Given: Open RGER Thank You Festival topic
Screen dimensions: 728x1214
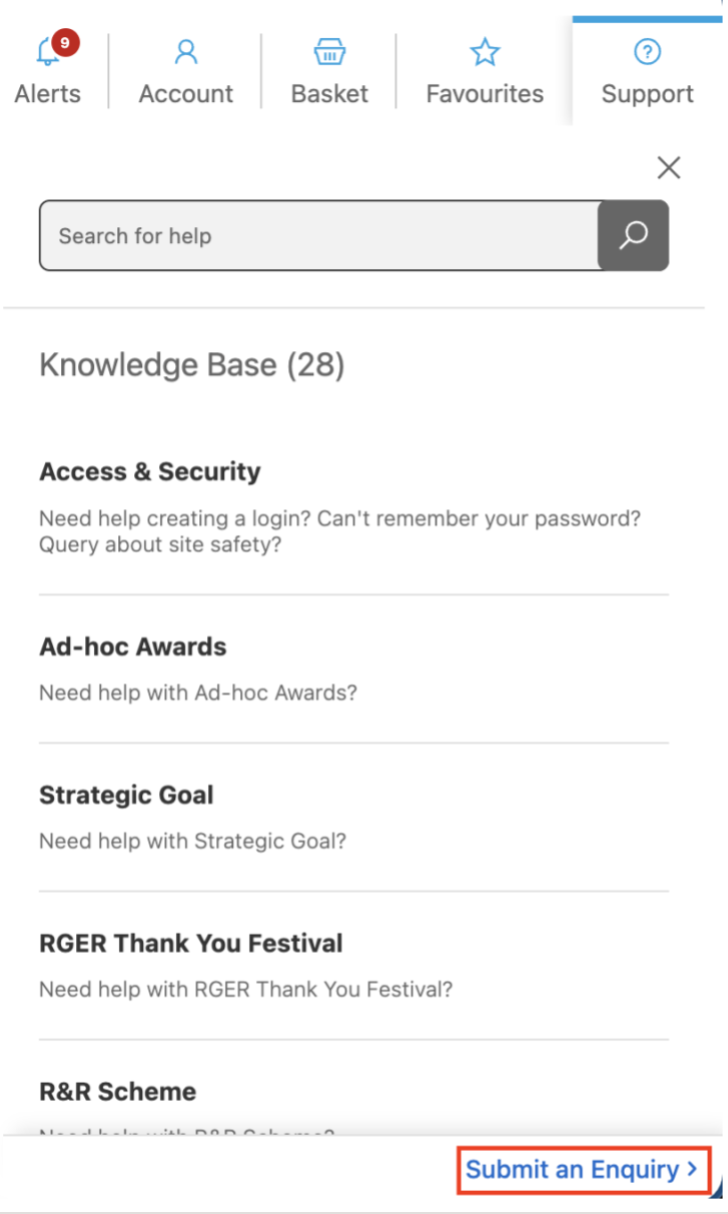Looking at the screenshot, I should pos(191,943).
